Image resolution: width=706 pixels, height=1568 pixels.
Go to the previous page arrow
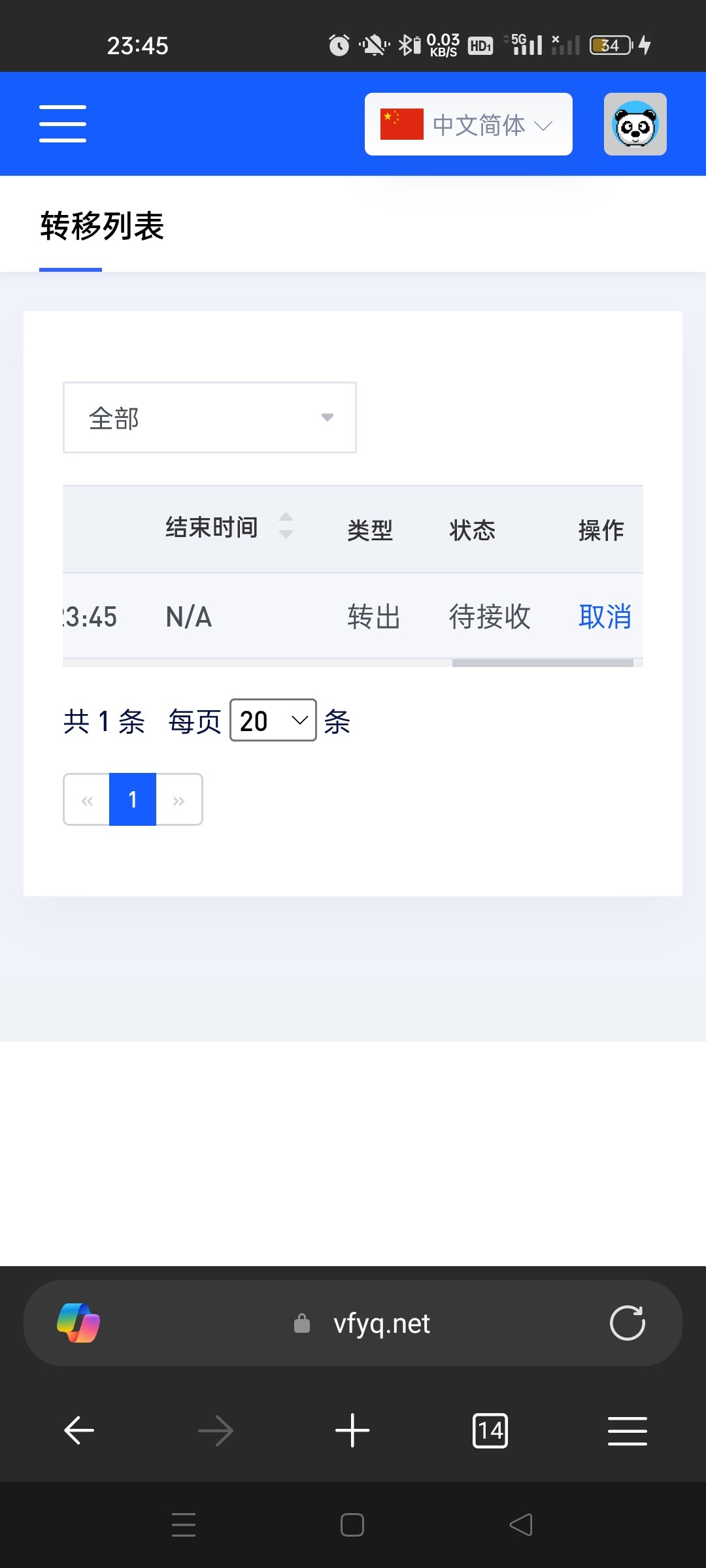pos(86,800)
